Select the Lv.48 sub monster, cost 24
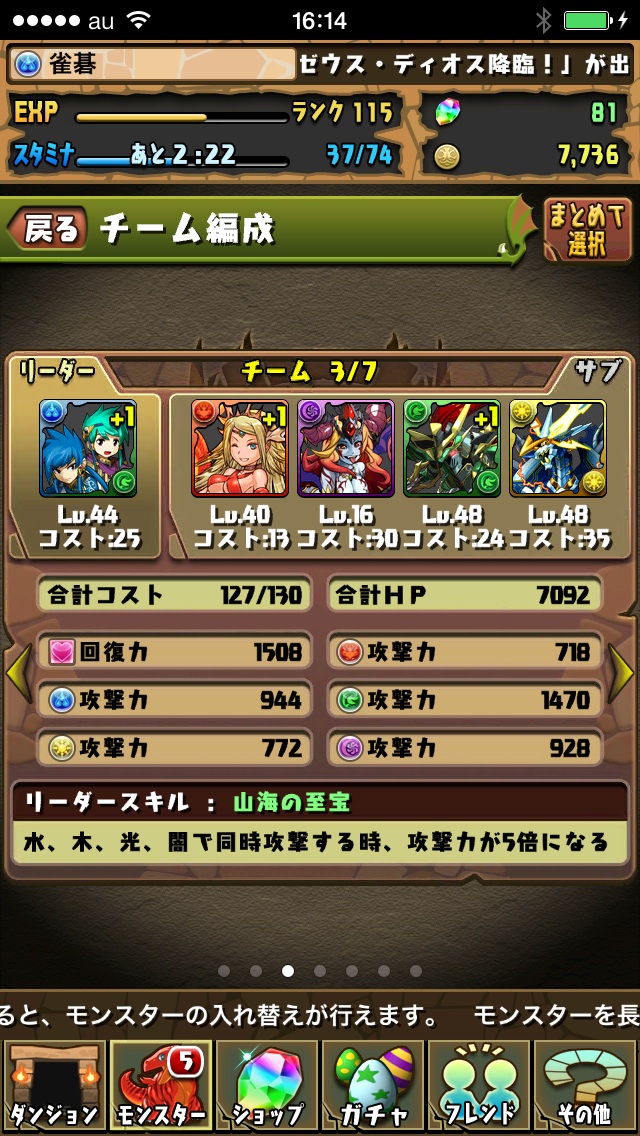The image size is (640, 1136). coord(451,448)
